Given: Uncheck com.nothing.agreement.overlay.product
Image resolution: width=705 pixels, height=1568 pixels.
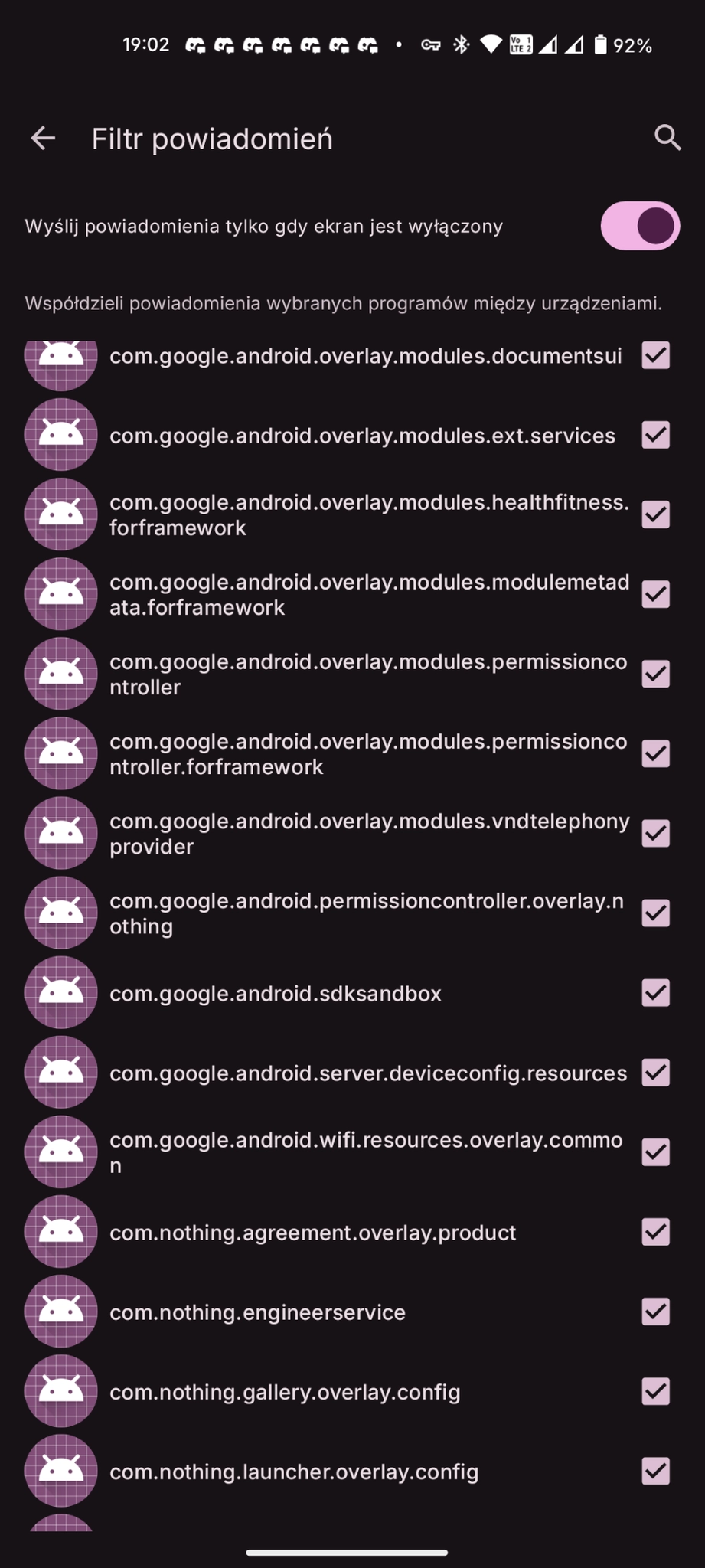Looking at the screenshot, I should [655, 1232].
